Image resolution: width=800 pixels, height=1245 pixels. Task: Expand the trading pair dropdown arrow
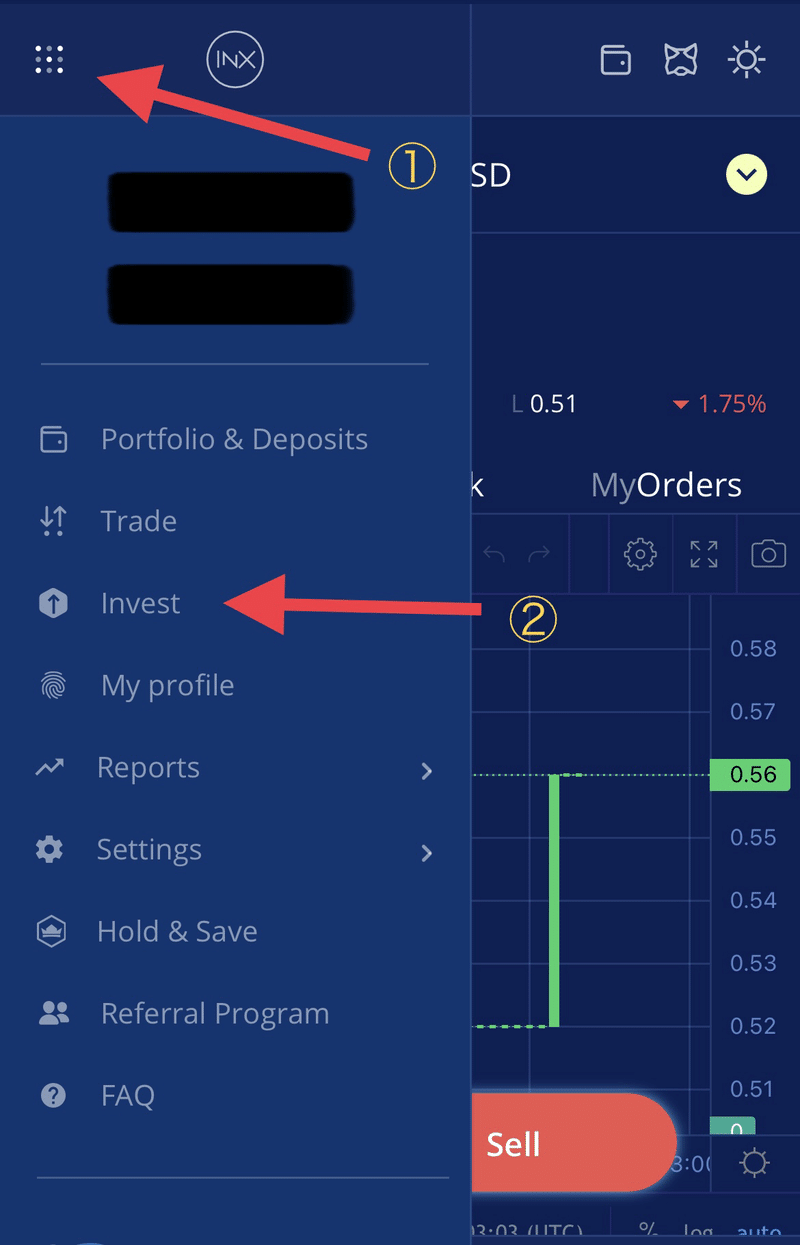tap(746, 176)
